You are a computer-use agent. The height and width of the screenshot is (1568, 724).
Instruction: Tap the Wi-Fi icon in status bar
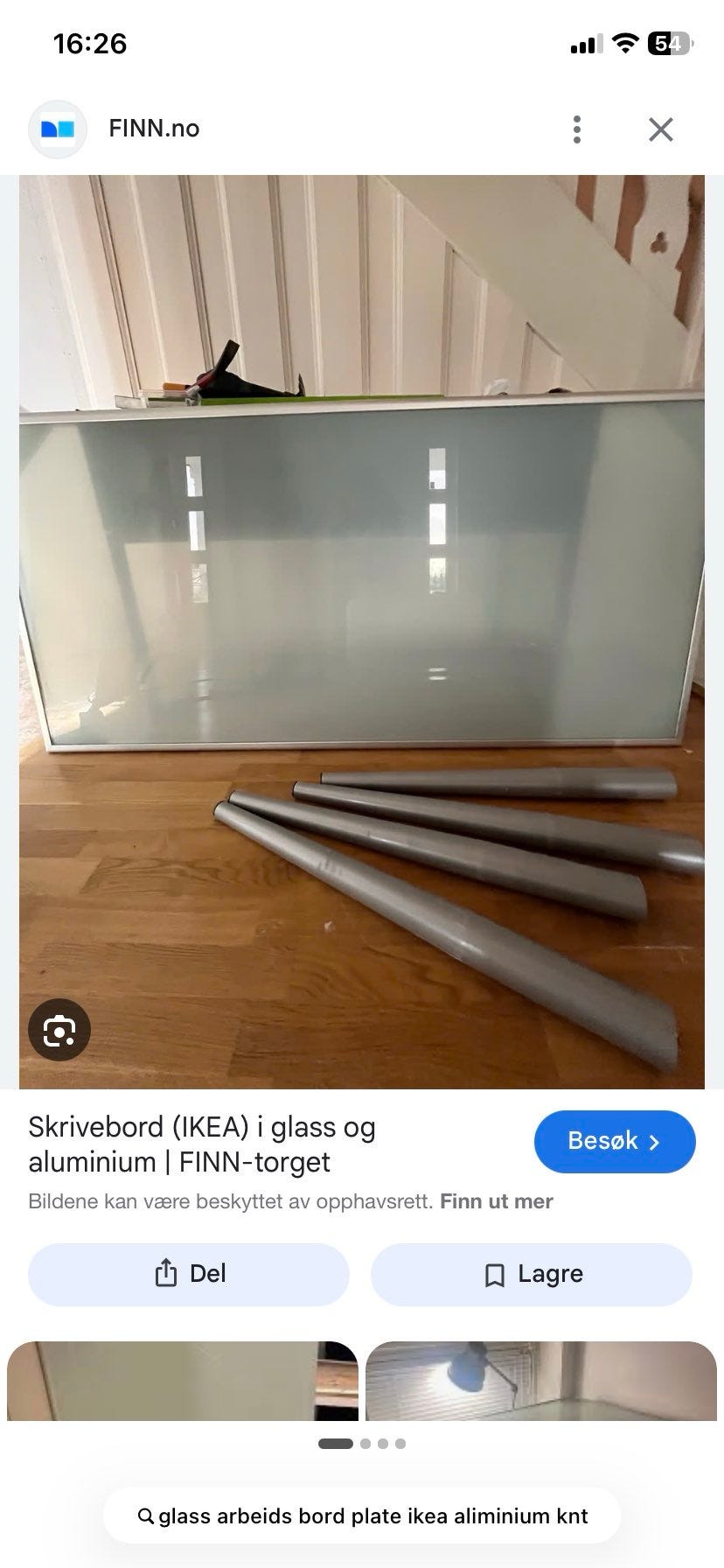tap(626, 42)
